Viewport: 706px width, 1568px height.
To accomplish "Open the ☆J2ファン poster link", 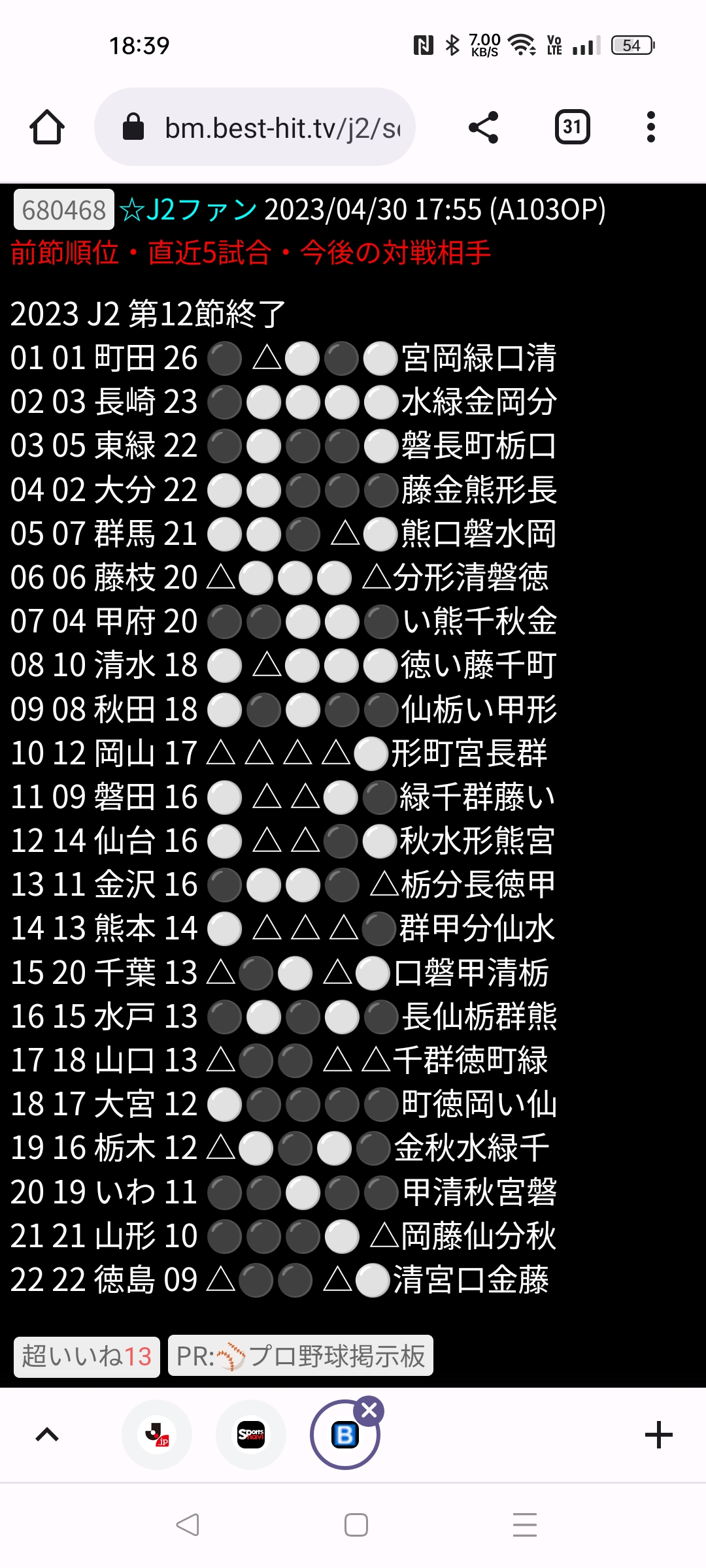I will pyautogui.click(x=189, y=210).
